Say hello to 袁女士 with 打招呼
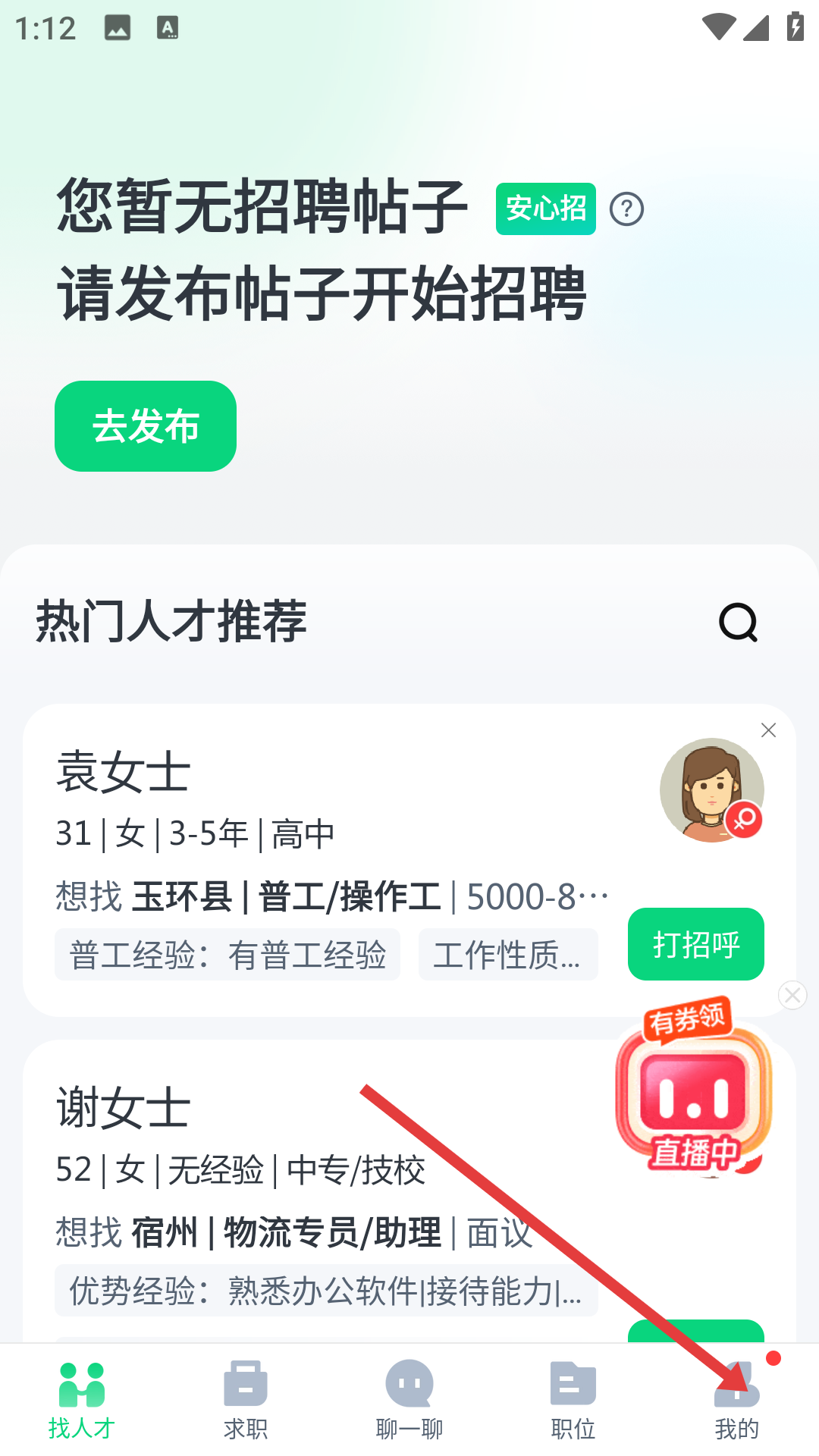 tap(695, 944)
